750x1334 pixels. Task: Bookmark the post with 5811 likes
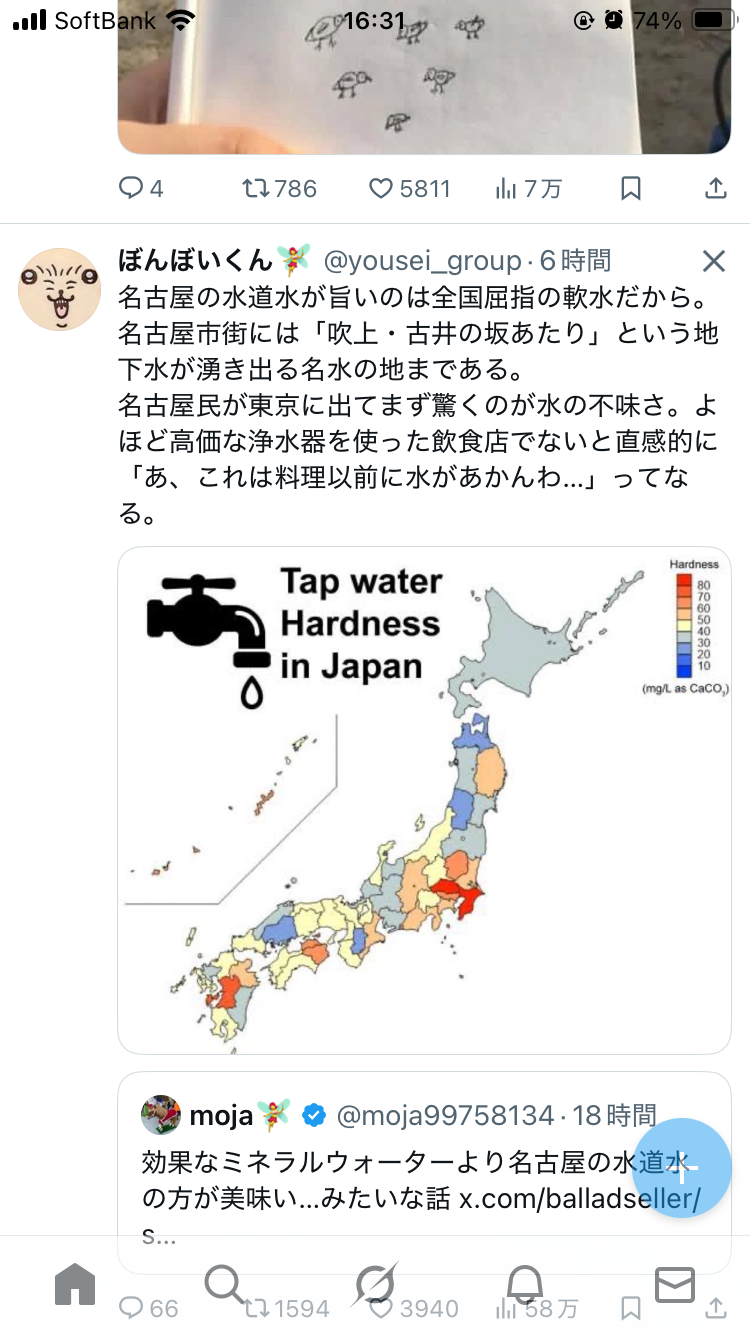631,188
